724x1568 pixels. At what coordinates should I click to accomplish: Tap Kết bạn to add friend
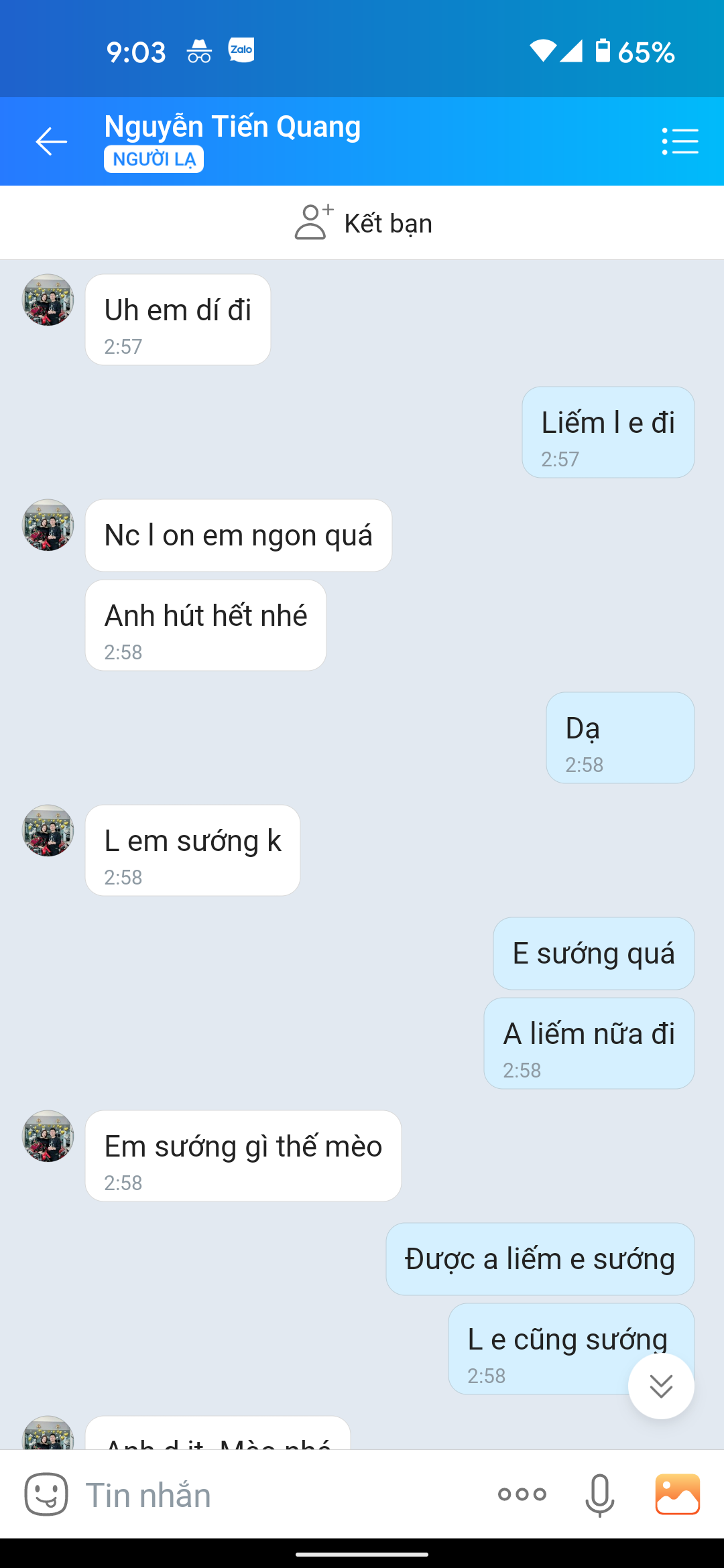coord(363,223)
